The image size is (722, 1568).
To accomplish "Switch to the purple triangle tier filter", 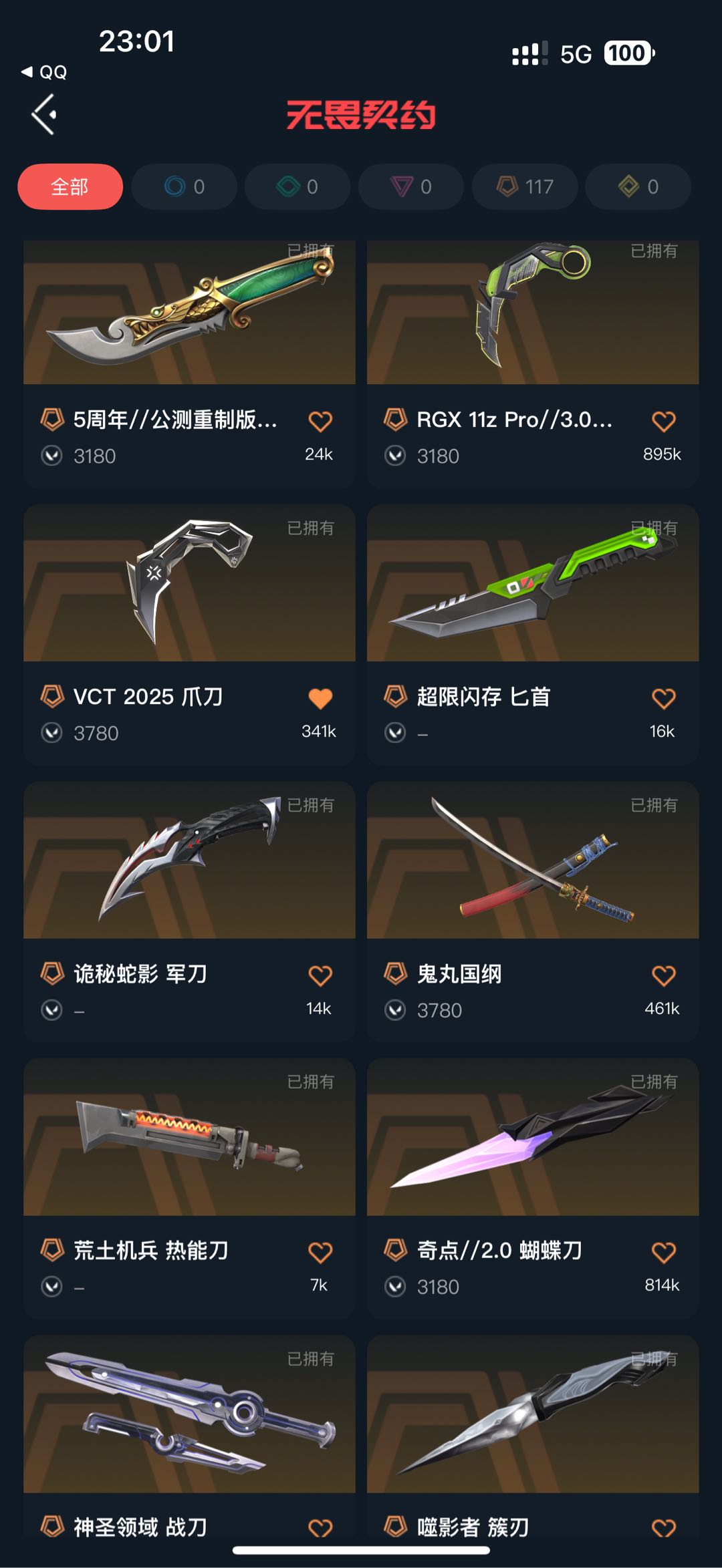I will coord(411,186).
